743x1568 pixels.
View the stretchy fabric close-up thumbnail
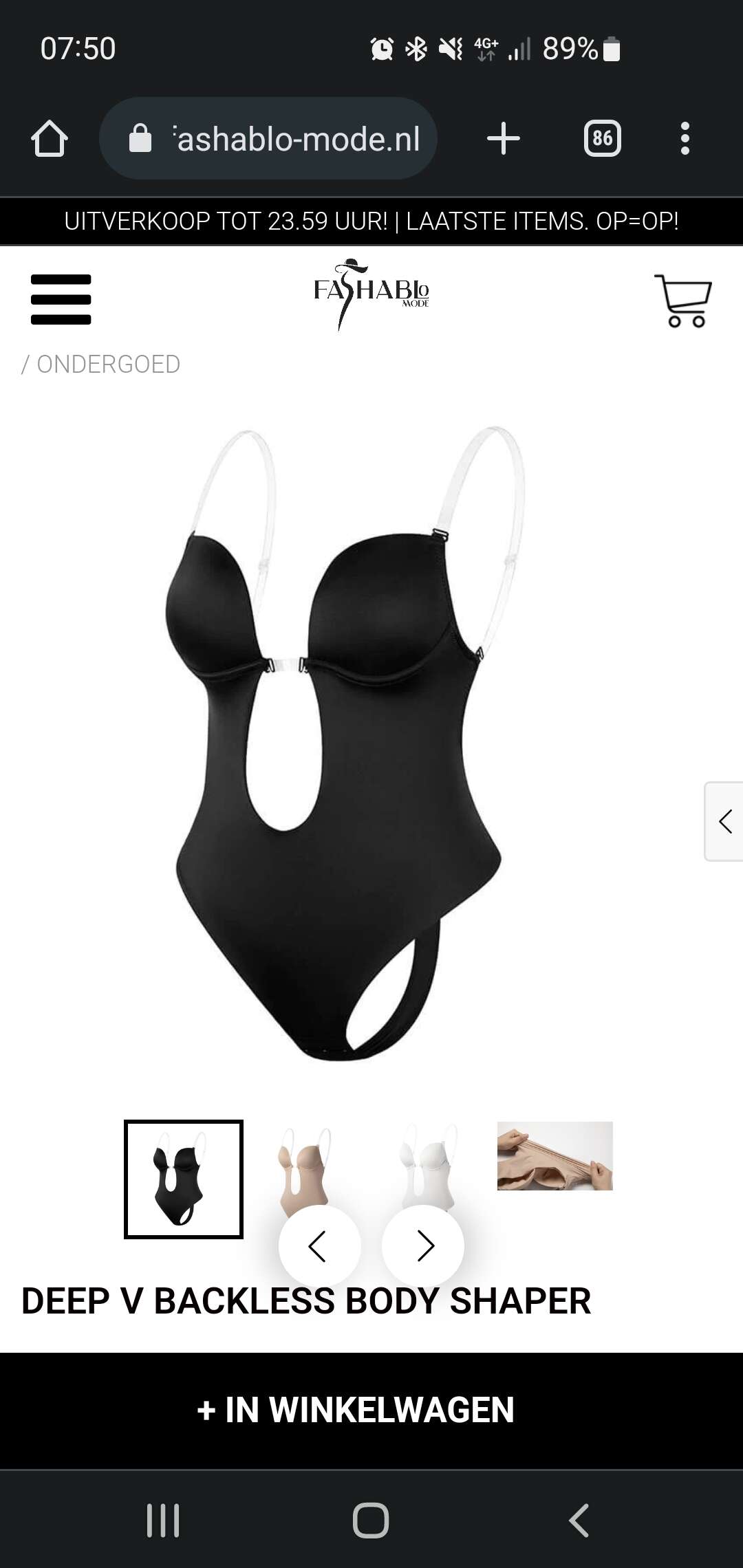coord(554,1156)
